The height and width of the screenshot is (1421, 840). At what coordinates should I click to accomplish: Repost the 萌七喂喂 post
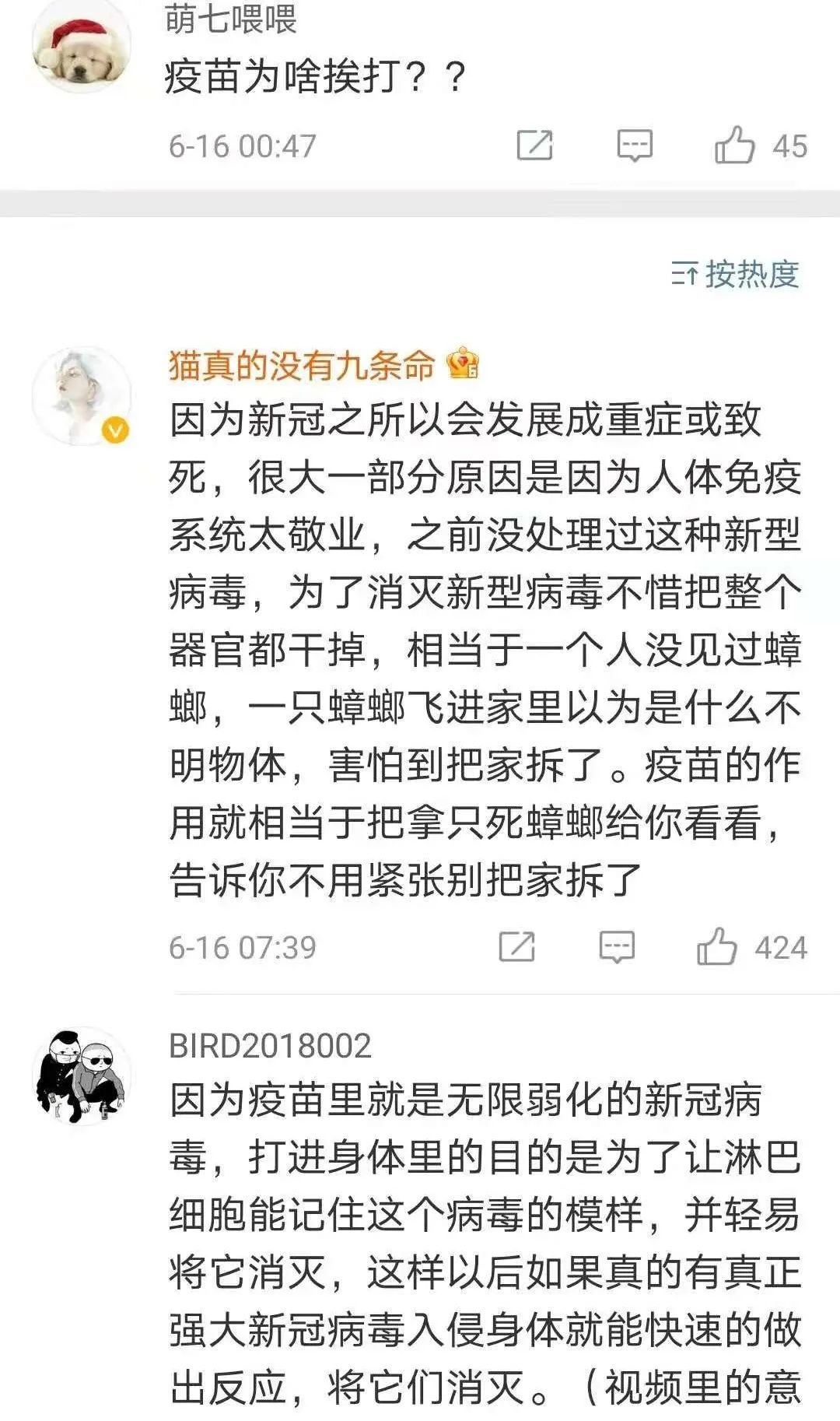[535, 146]
